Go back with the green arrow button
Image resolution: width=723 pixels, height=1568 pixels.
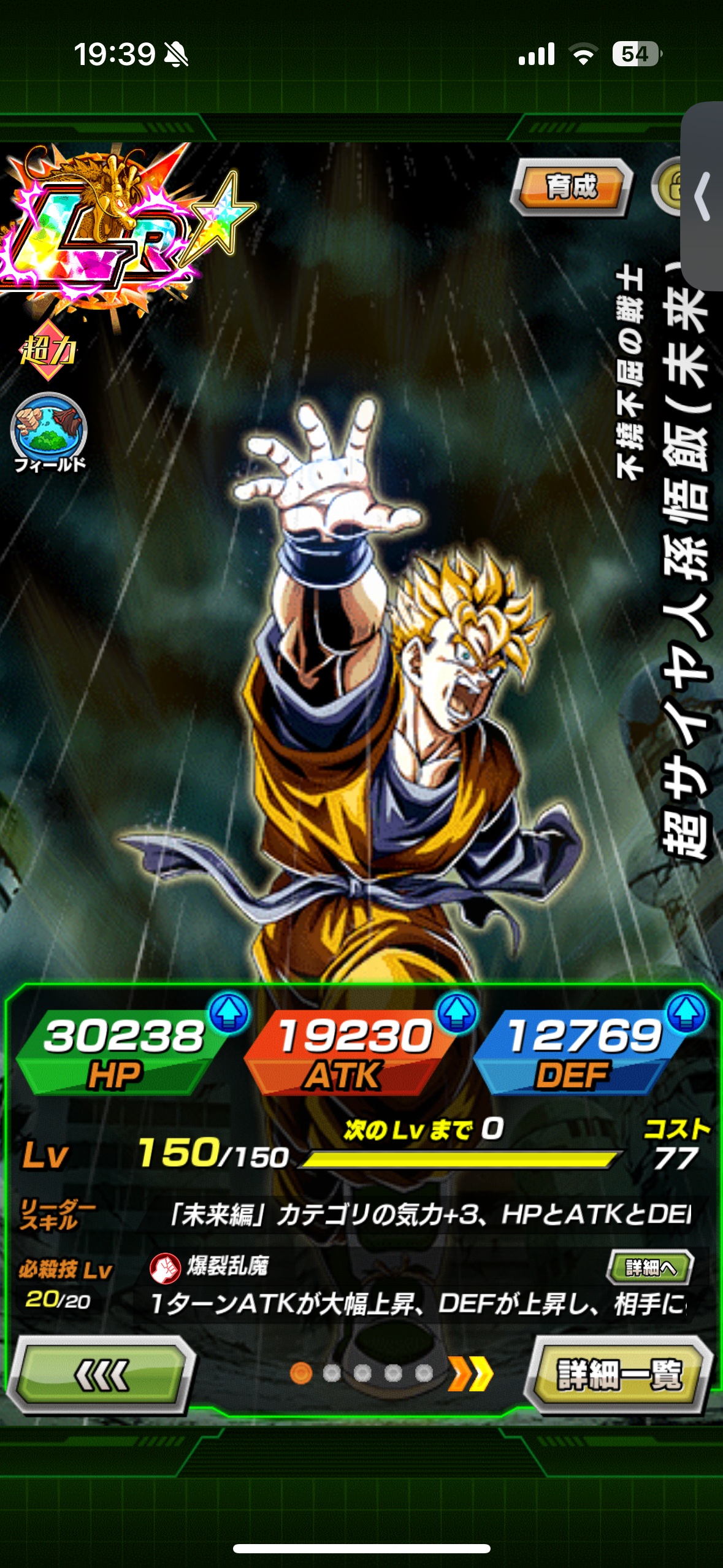101,1375
